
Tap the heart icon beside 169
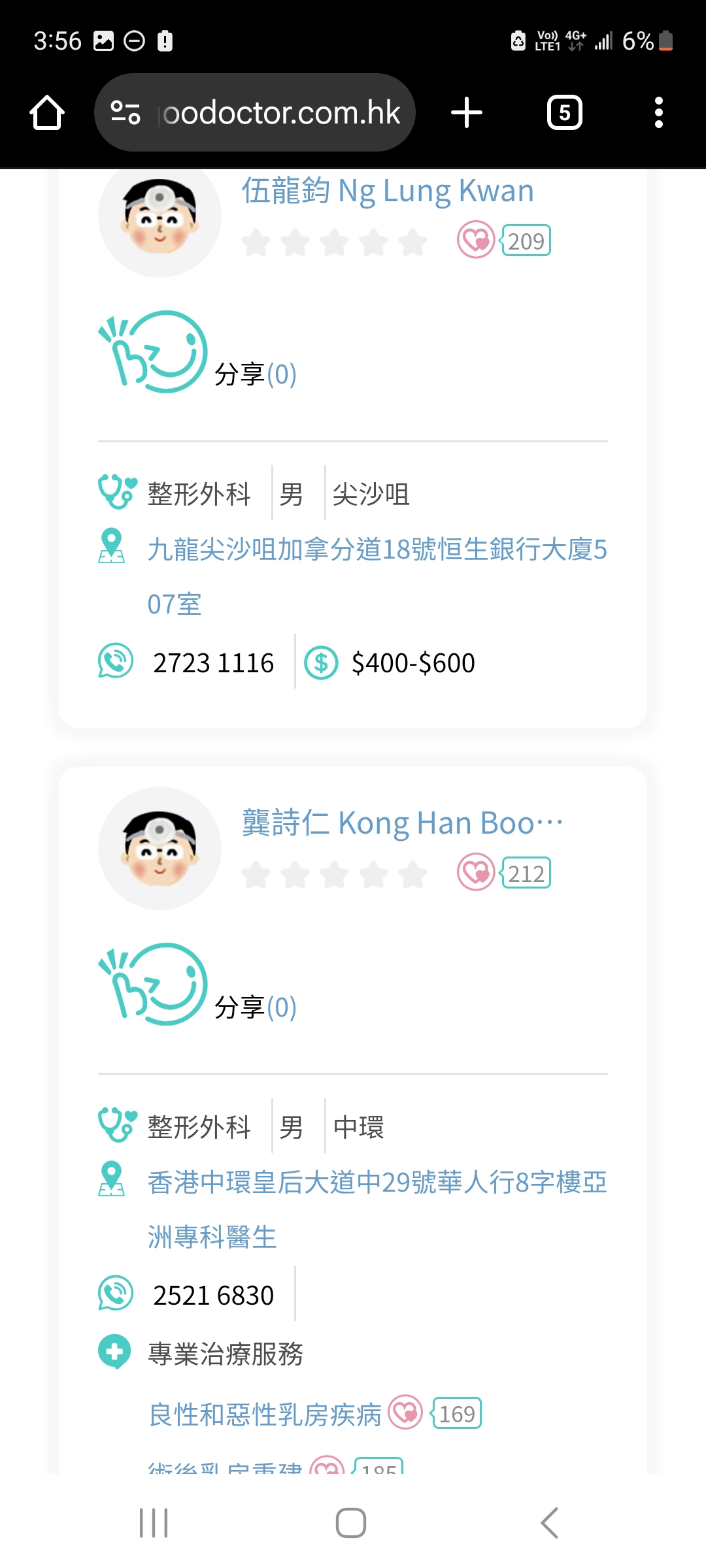coord(405,1413)
